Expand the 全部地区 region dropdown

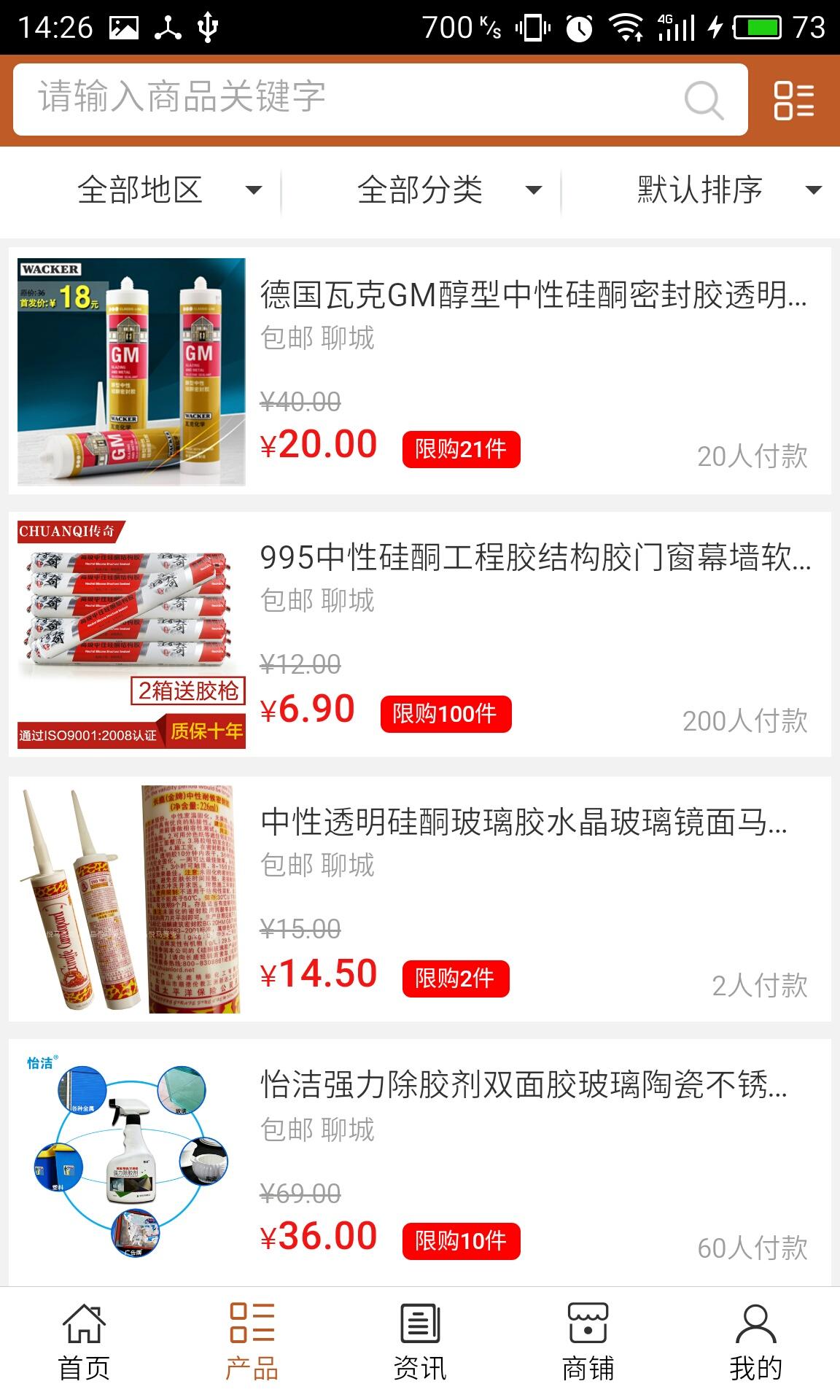[168, 190]
